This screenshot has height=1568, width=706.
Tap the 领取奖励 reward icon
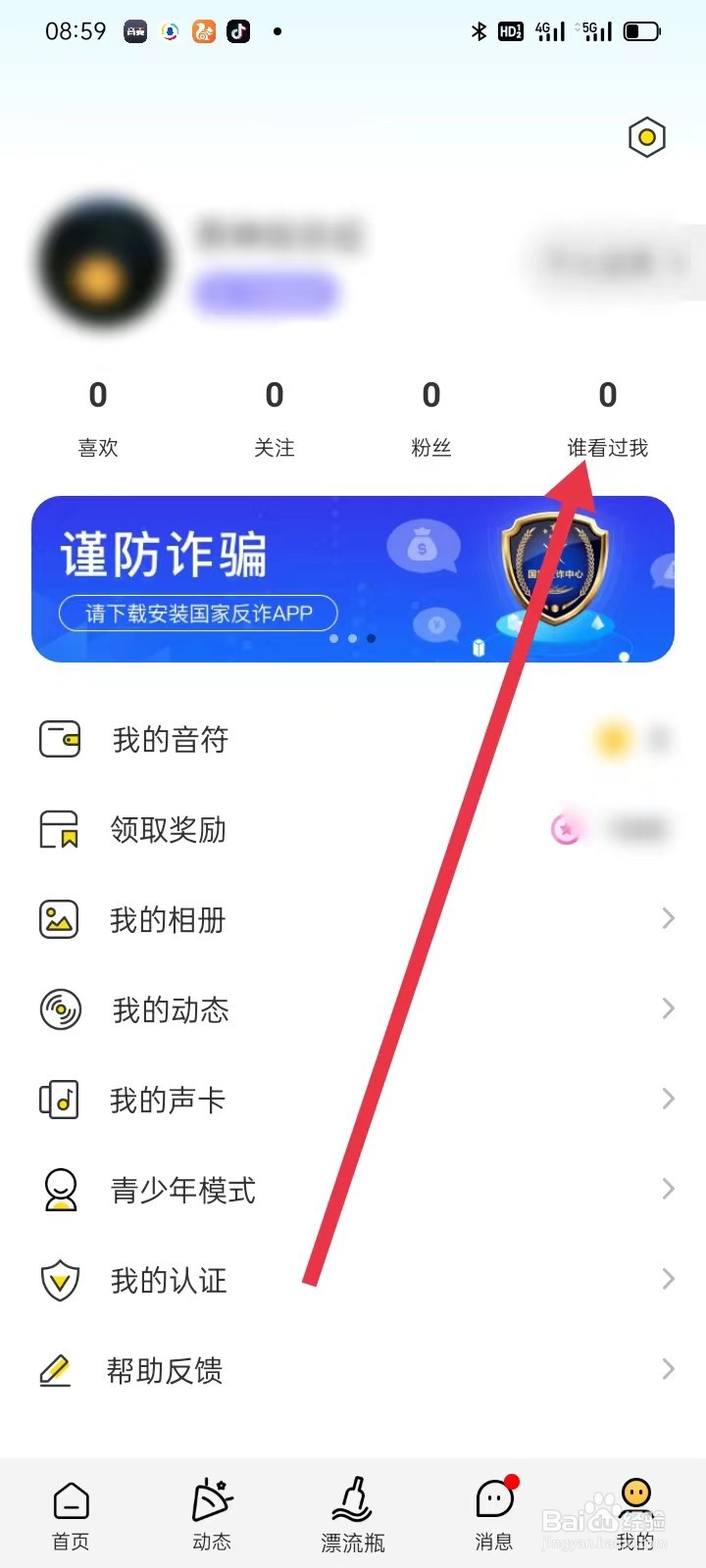(x=60, y=829)
